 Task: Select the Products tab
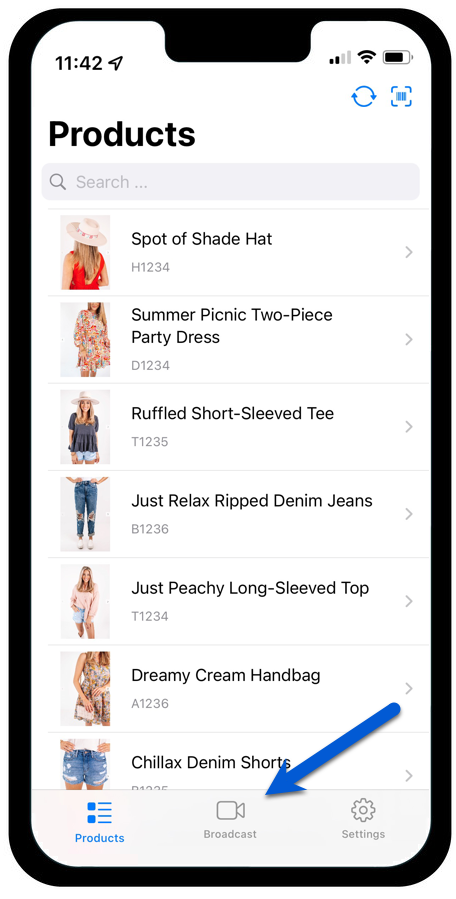point(99,822)
